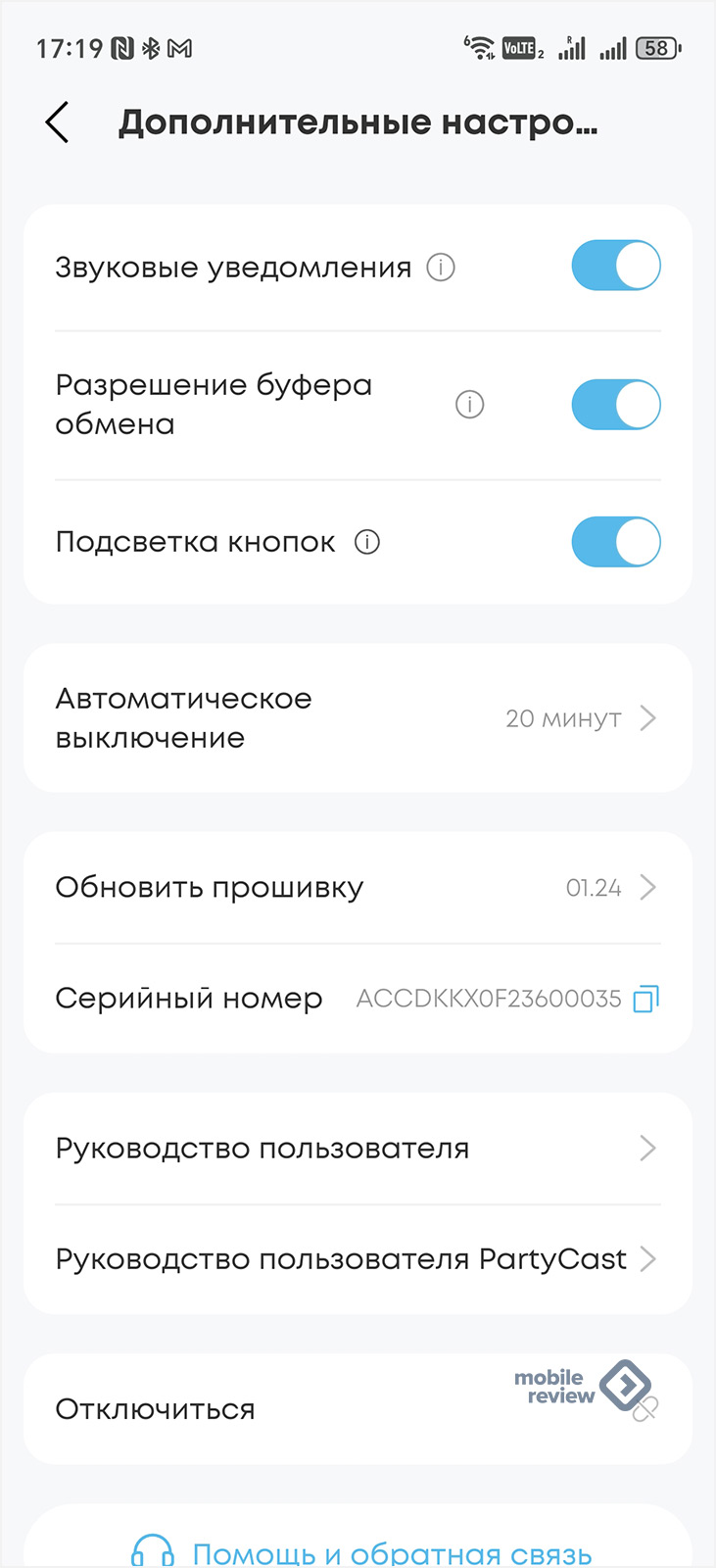Open Обновить прошивку row
The height and width of the screenshot is (1568, 716).
coord(358,888)
